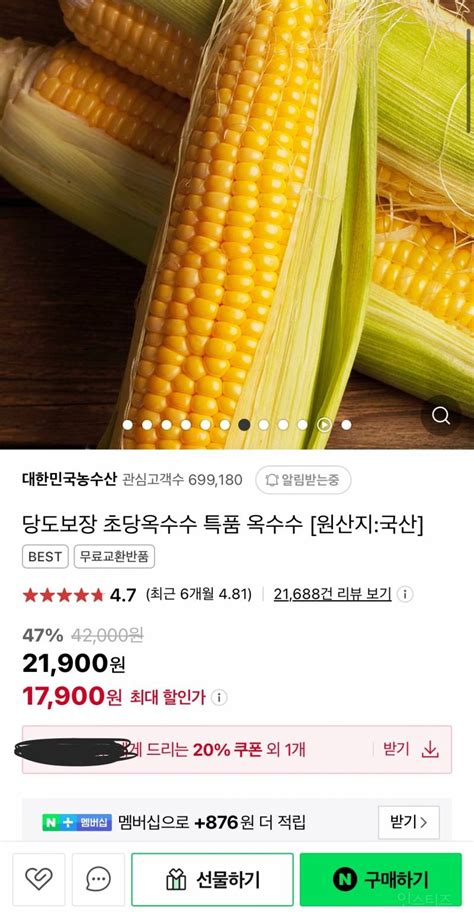Zoom the product image with magnifier icon

(440, 416)
